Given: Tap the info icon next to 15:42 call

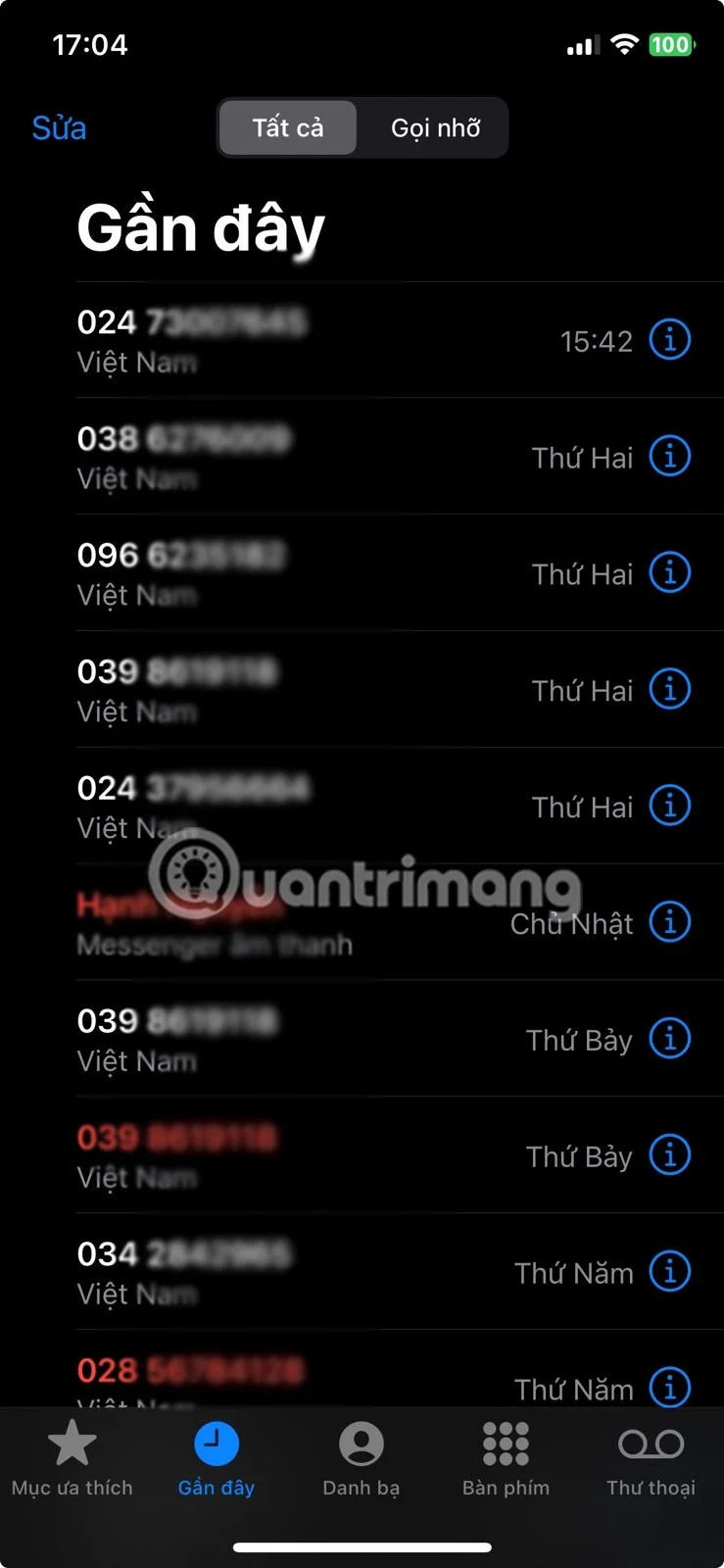Looking at the screenshot, I should 669,340.
